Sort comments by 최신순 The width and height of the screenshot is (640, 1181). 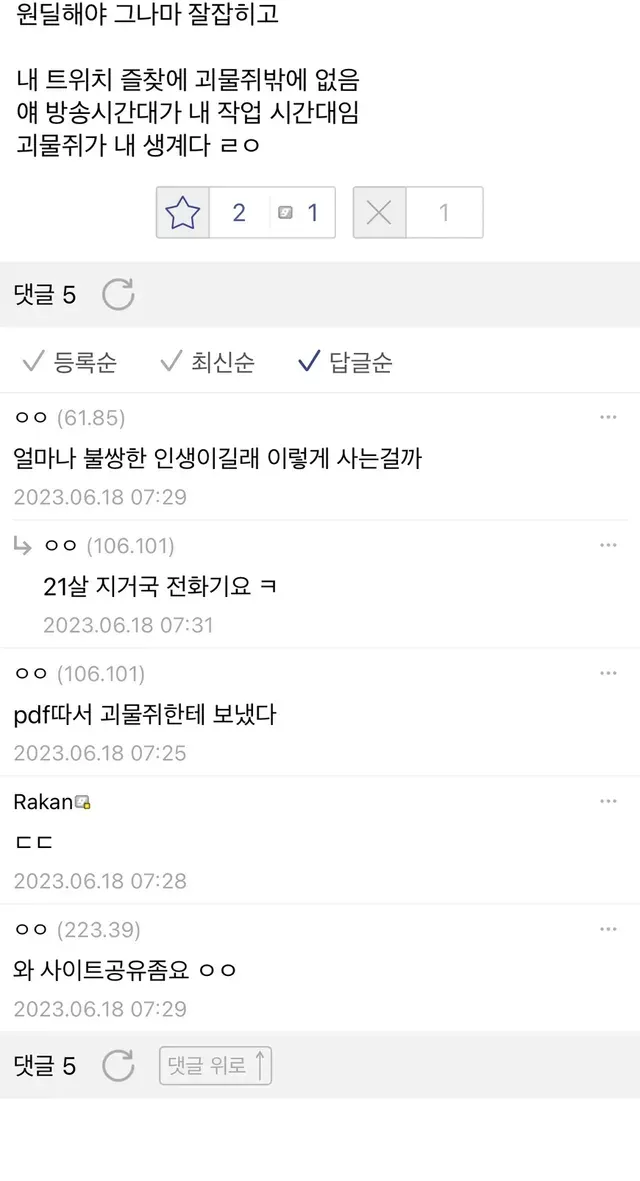(208, 362)
